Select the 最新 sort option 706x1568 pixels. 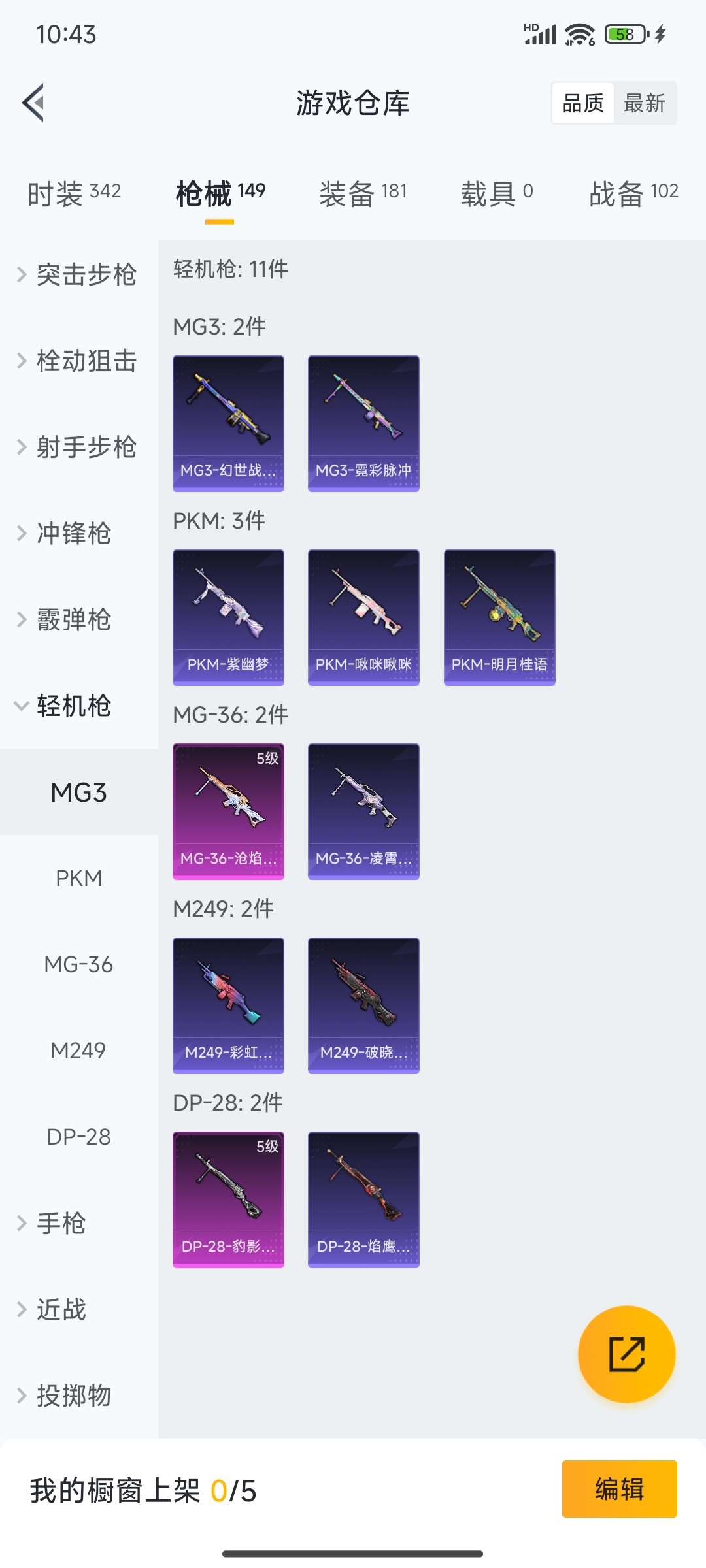(x=645, y=103)
